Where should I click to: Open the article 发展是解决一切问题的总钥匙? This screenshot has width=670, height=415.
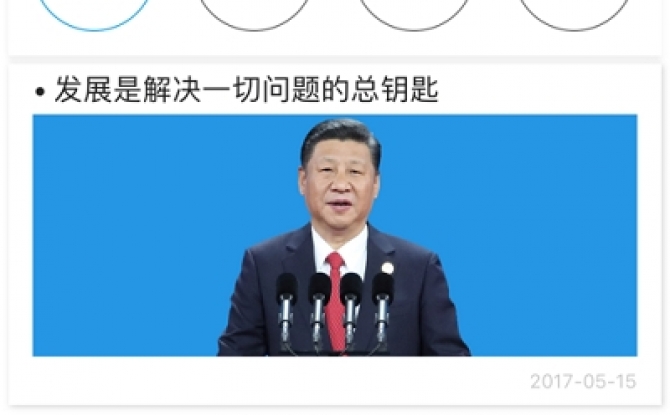pos(246,92)
